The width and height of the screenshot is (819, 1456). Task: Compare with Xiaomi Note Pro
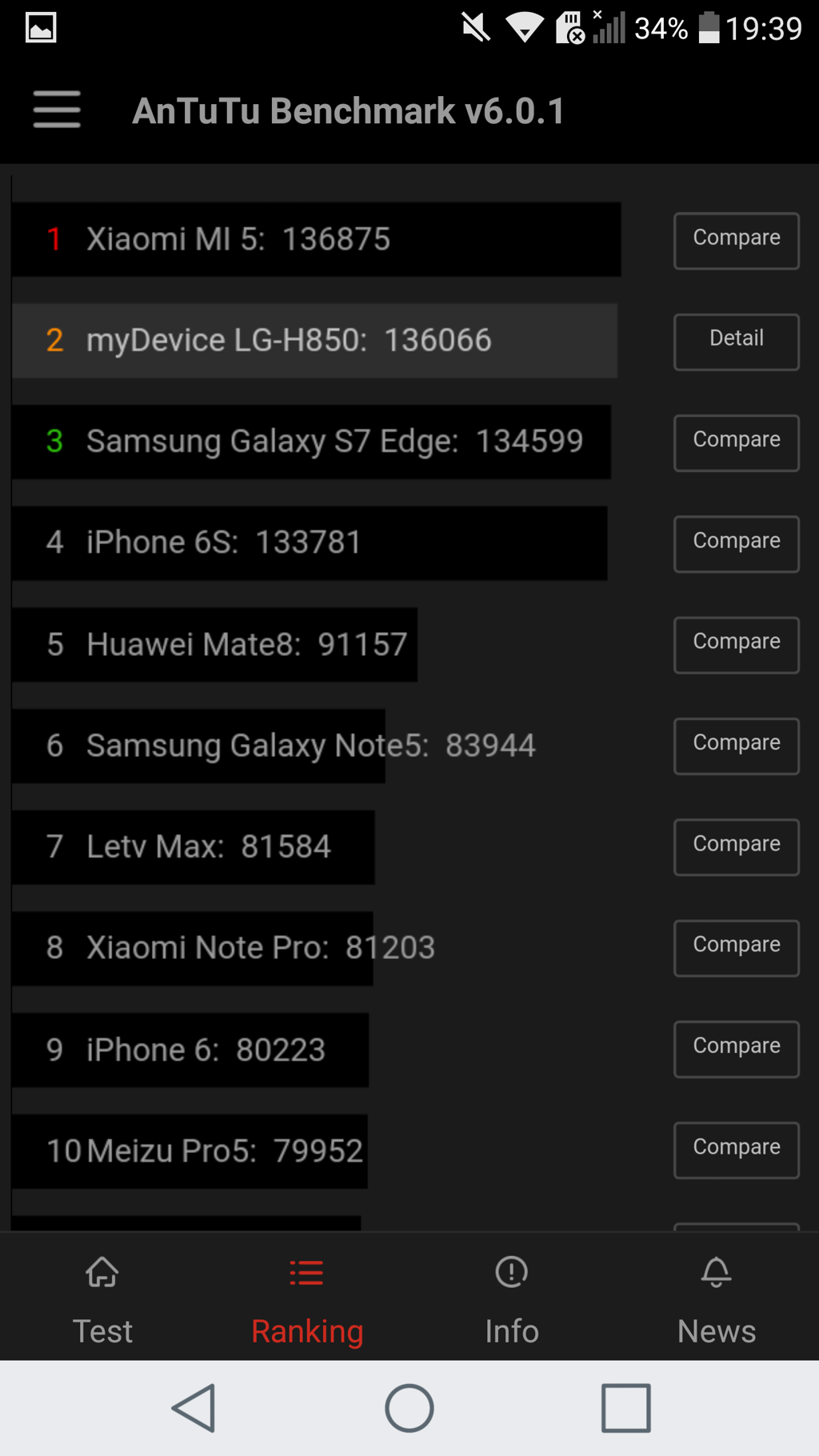click(736, 948)
